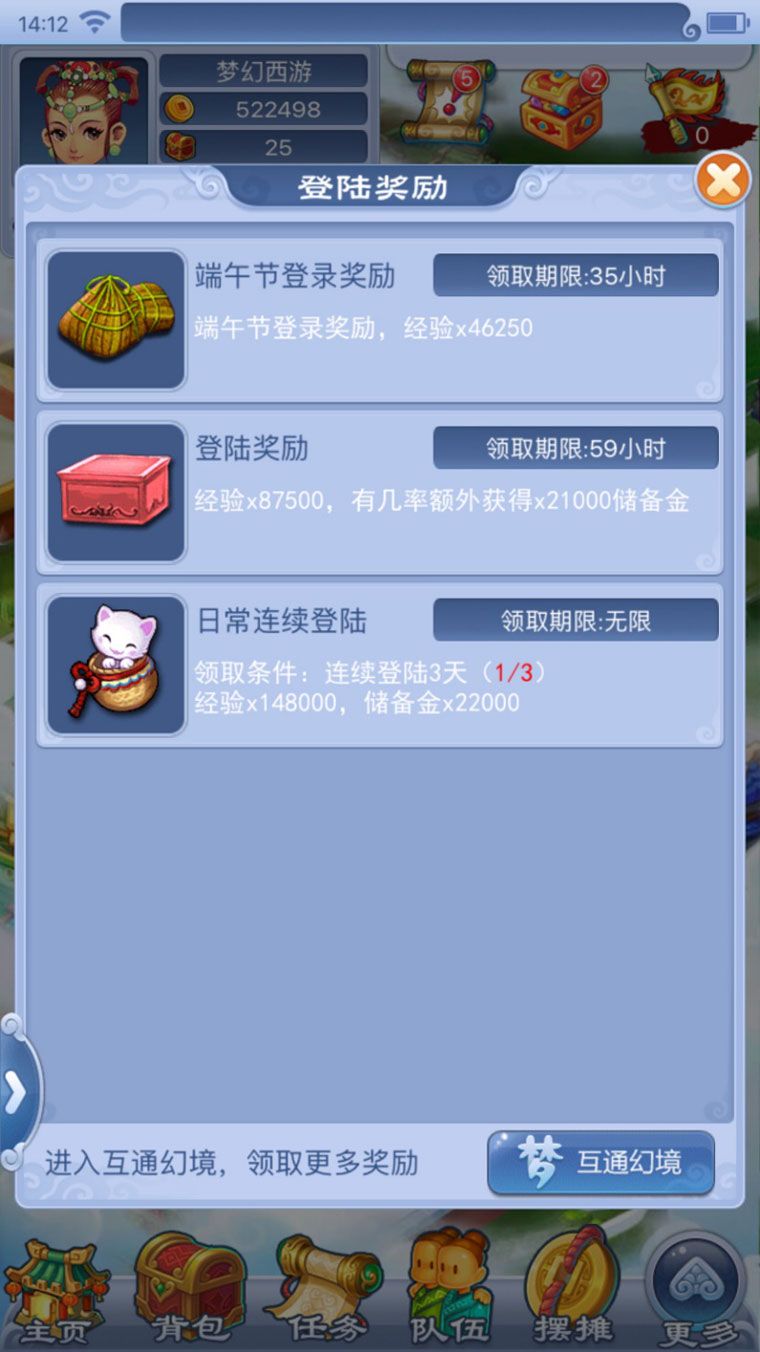The width and height of the screenshot is (760, 1352).
Task: Expand the side panel arrow
Action: pos(16,1093)
